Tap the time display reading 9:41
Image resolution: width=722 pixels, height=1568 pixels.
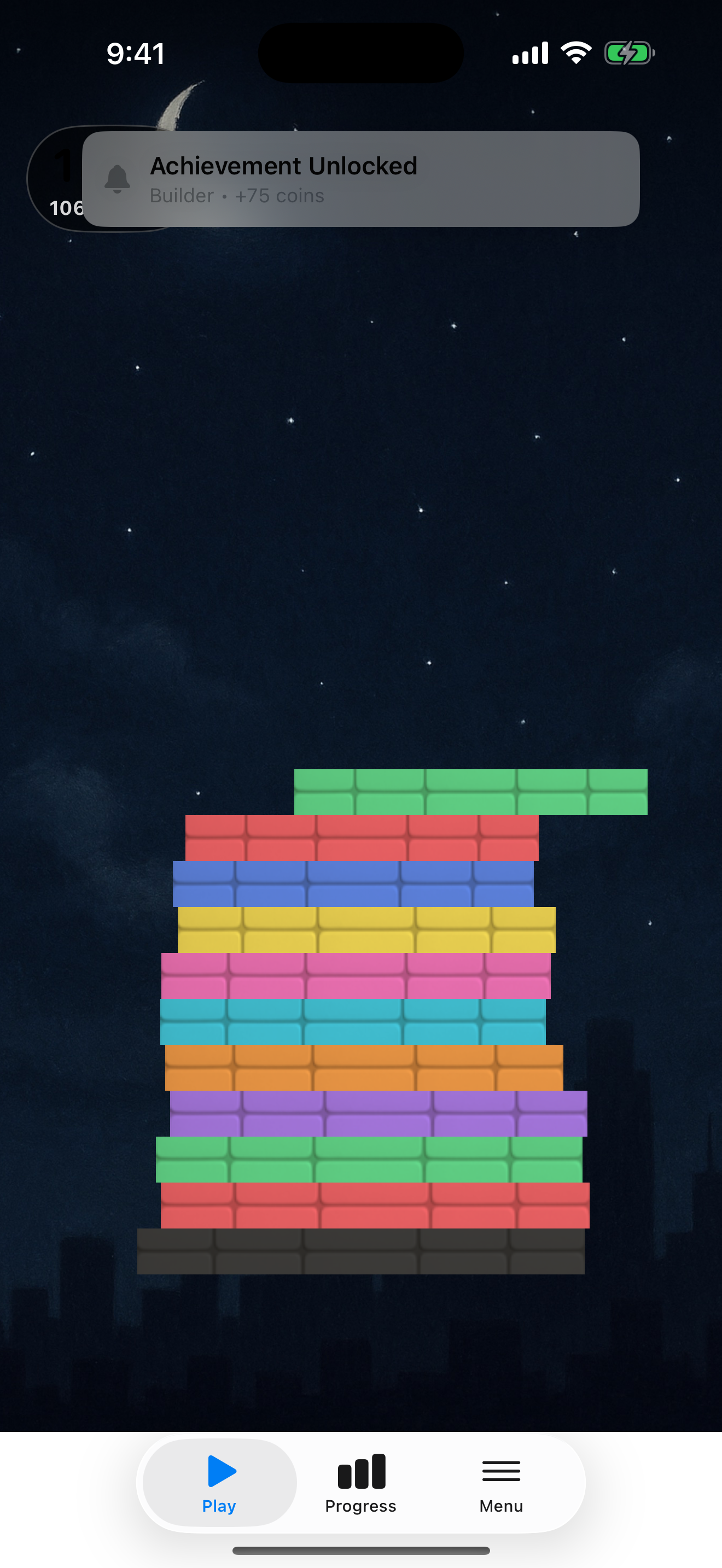[x=137, y=52]
